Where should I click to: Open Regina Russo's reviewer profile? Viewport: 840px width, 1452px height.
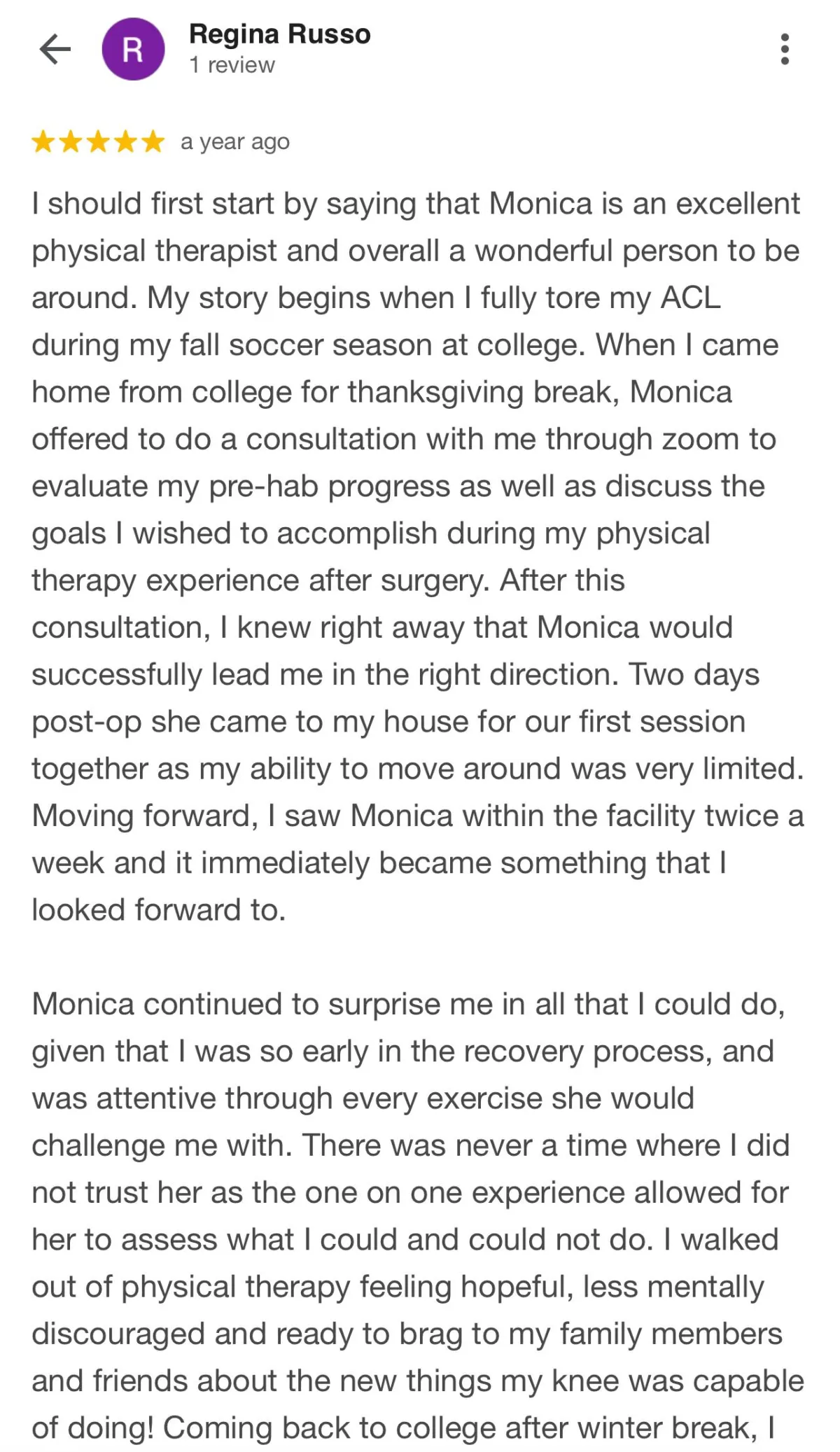coord(279,34)
